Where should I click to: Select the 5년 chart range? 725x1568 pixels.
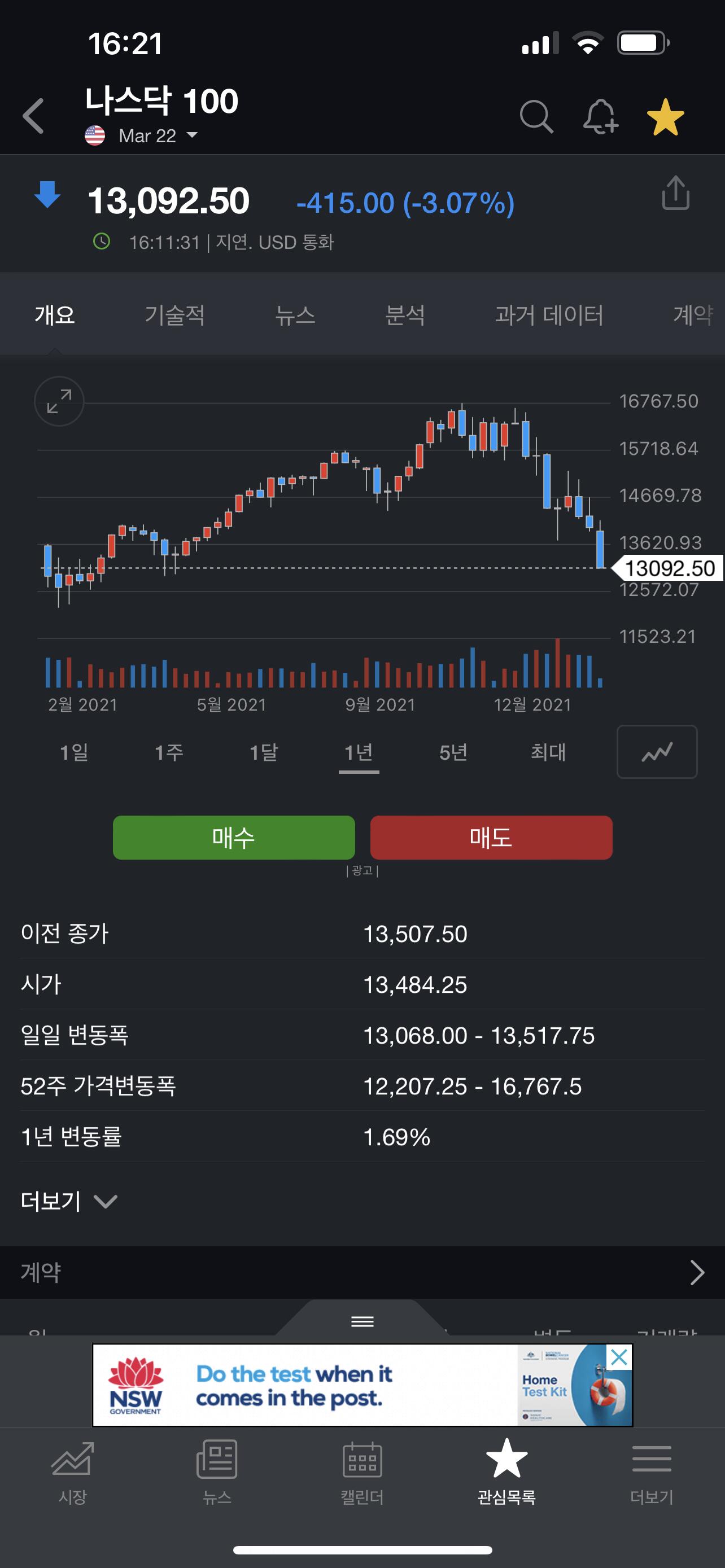point(453,752)
